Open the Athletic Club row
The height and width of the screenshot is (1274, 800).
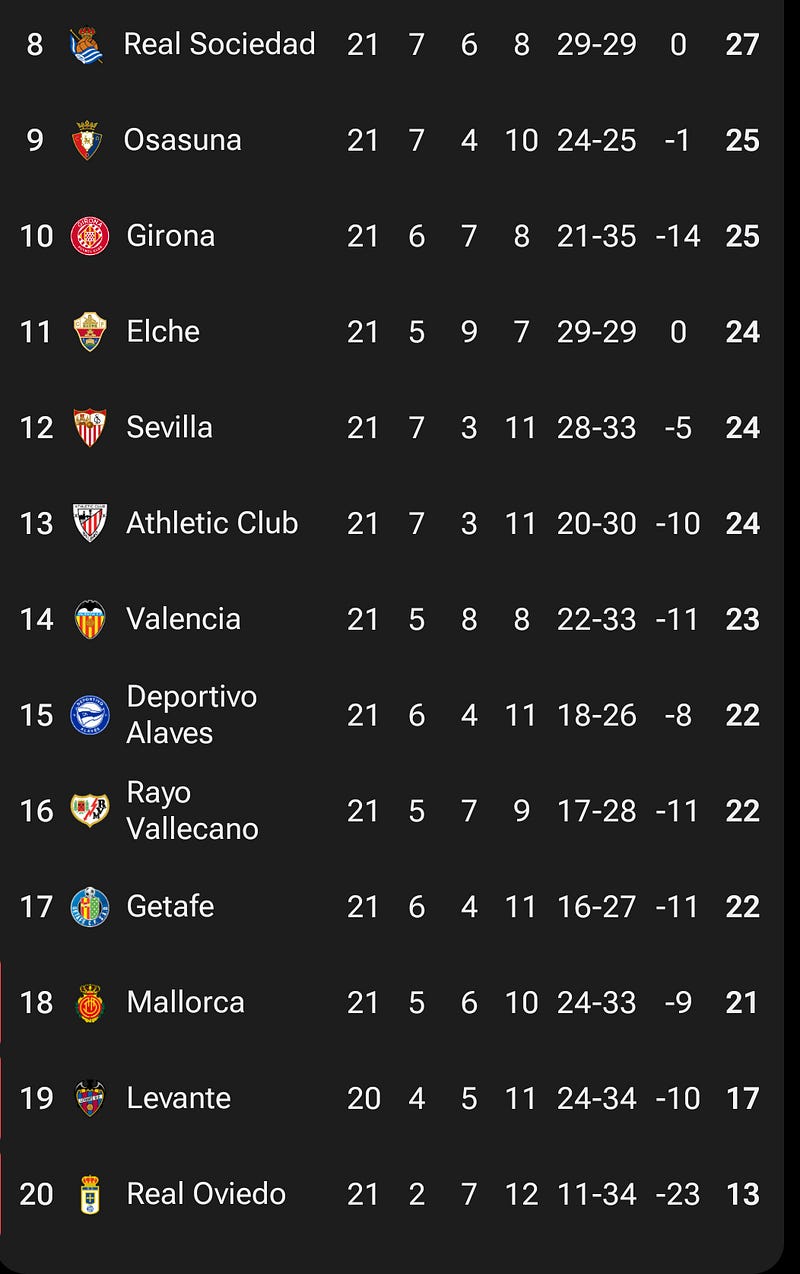click(212, 523)
